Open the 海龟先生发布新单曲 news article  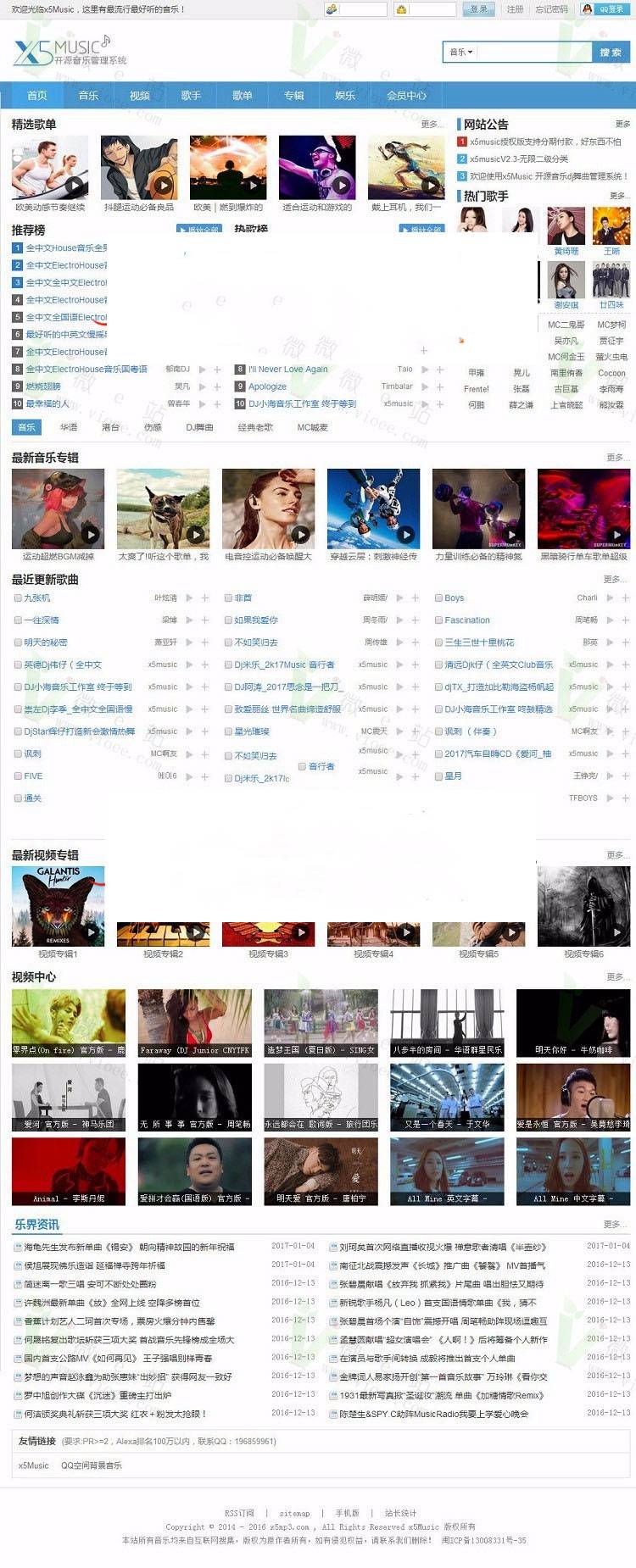tap(129, 1247)
